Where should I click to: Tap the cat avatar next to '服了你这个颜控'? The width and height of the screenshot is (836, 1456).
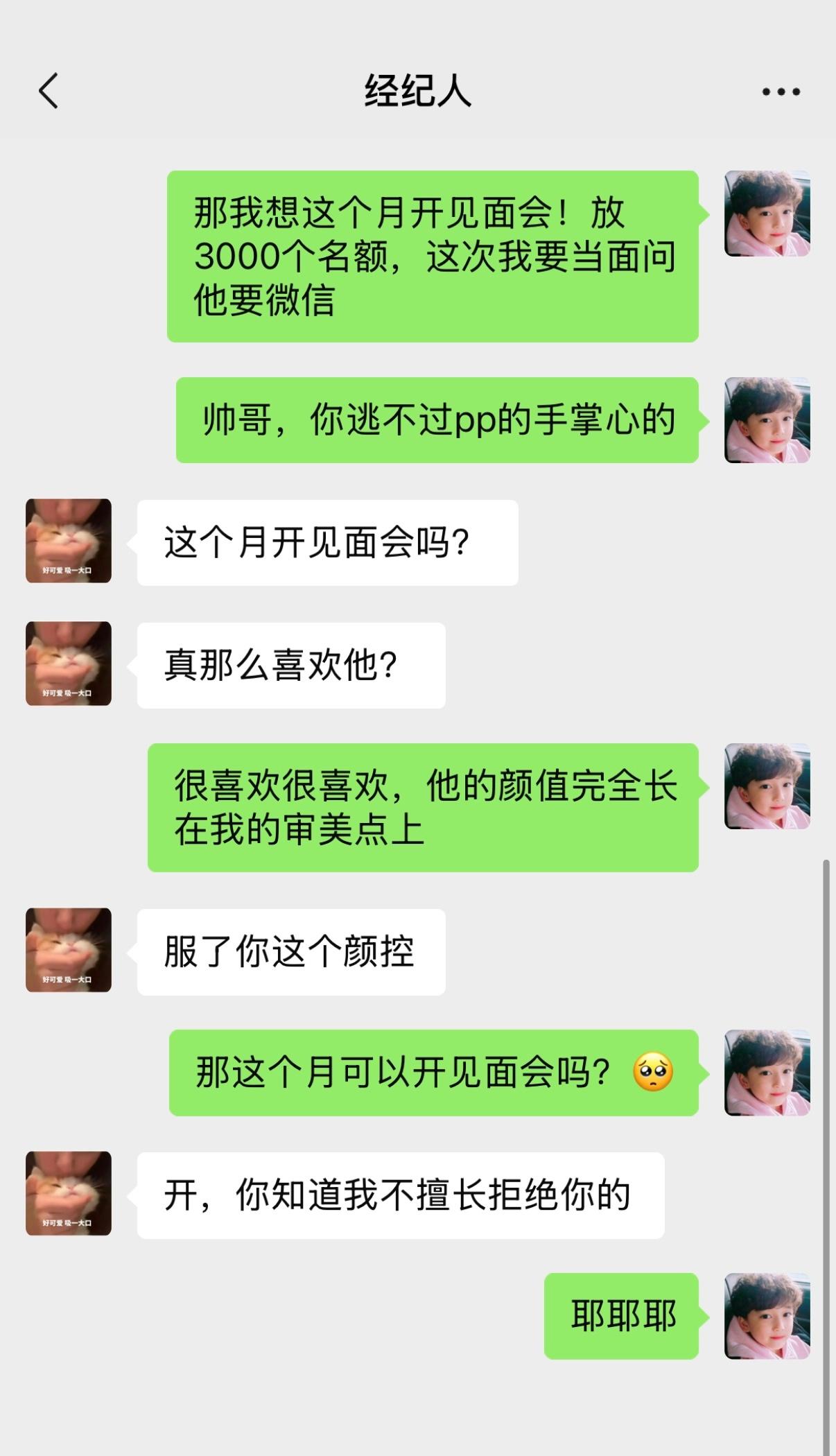(x=69, y=950)
